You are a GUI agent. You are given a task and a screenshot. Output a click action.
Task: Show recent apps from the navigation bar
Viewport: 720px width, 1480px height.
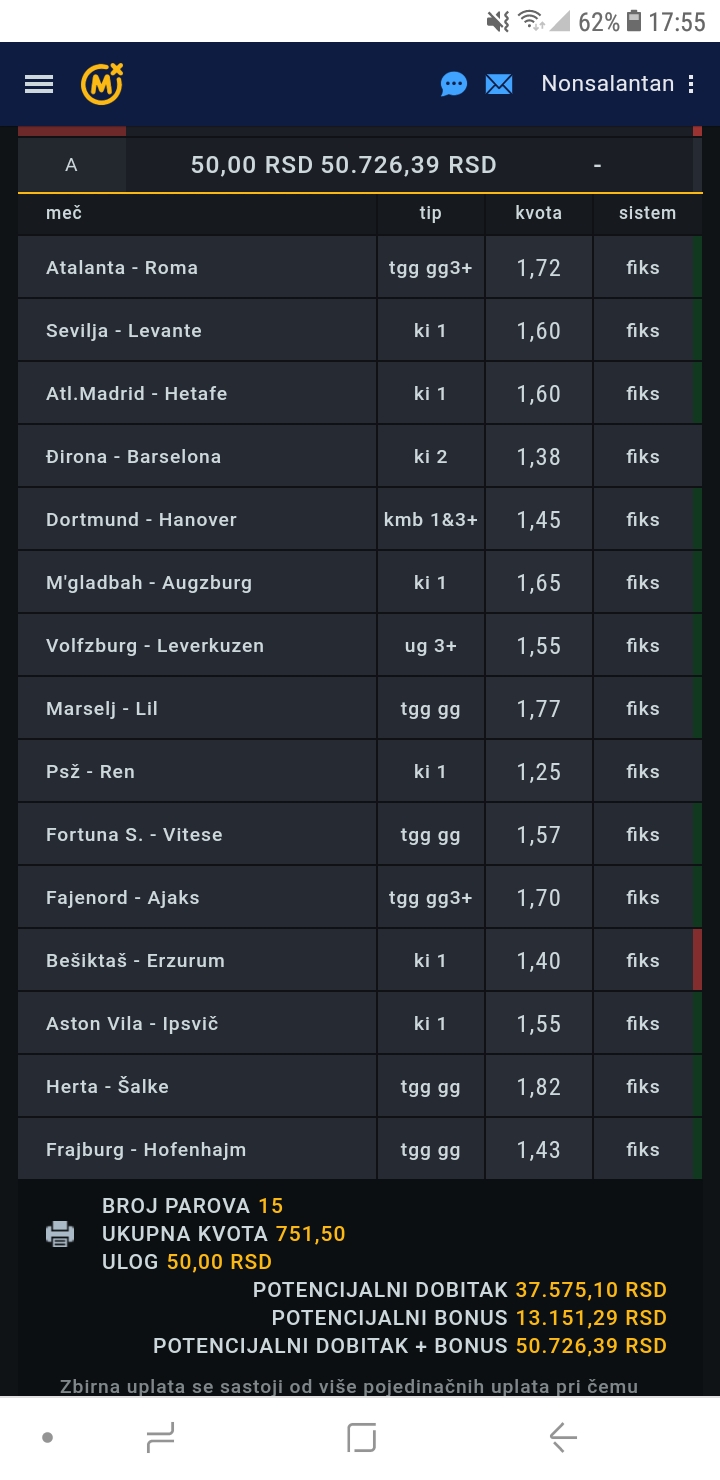click(x=160, y=1438)
